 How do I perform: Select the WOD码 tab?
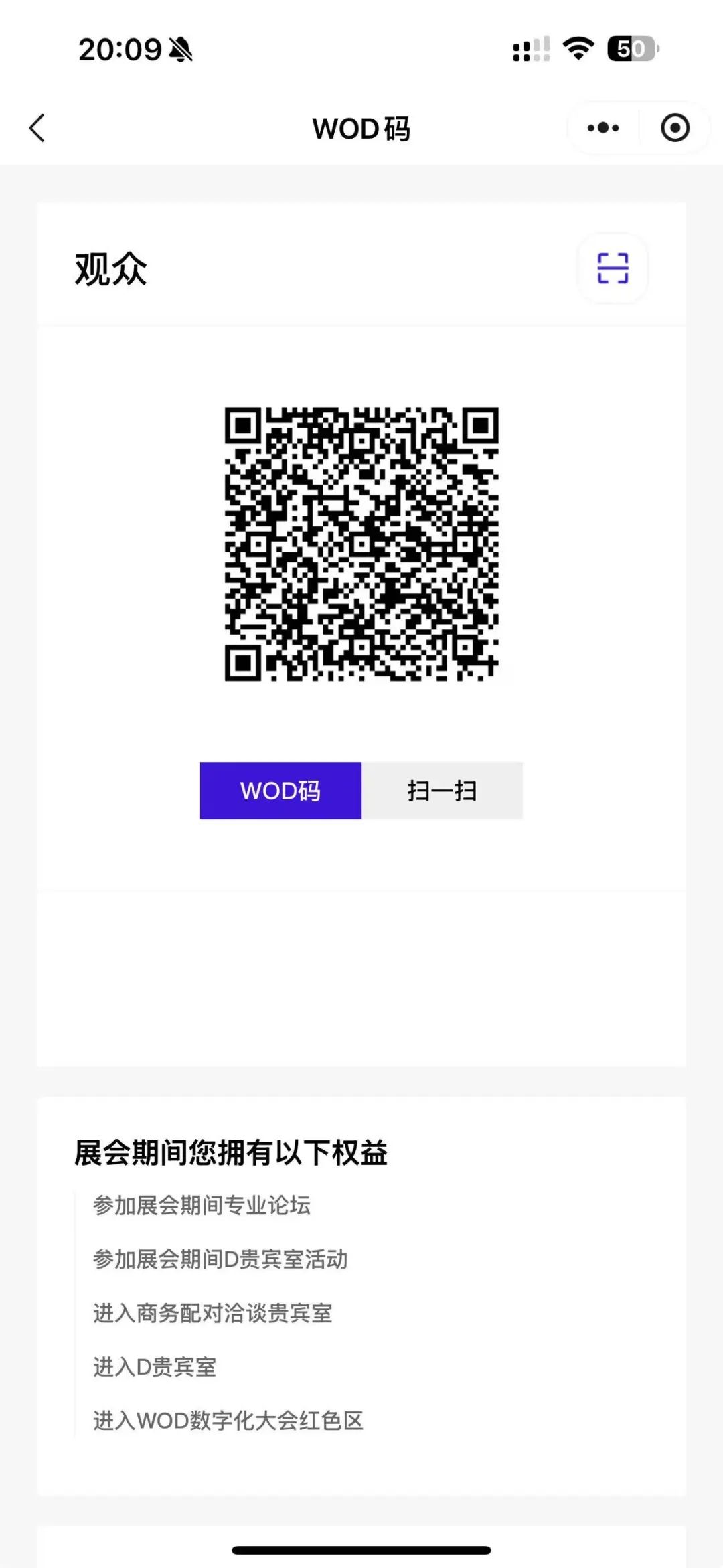tap(280, 791)
